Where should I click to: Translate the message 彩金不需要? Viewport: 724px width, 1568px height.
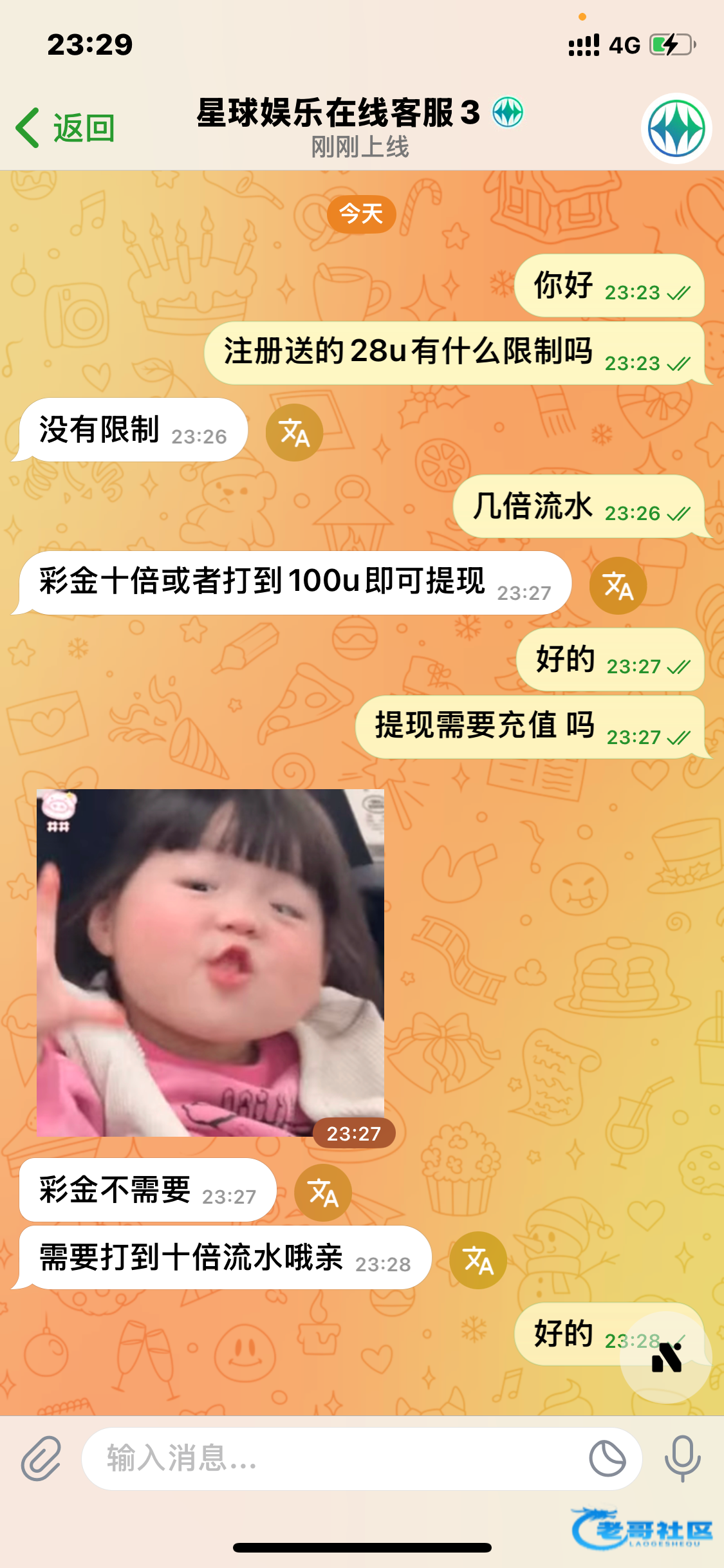[322, 1193]
